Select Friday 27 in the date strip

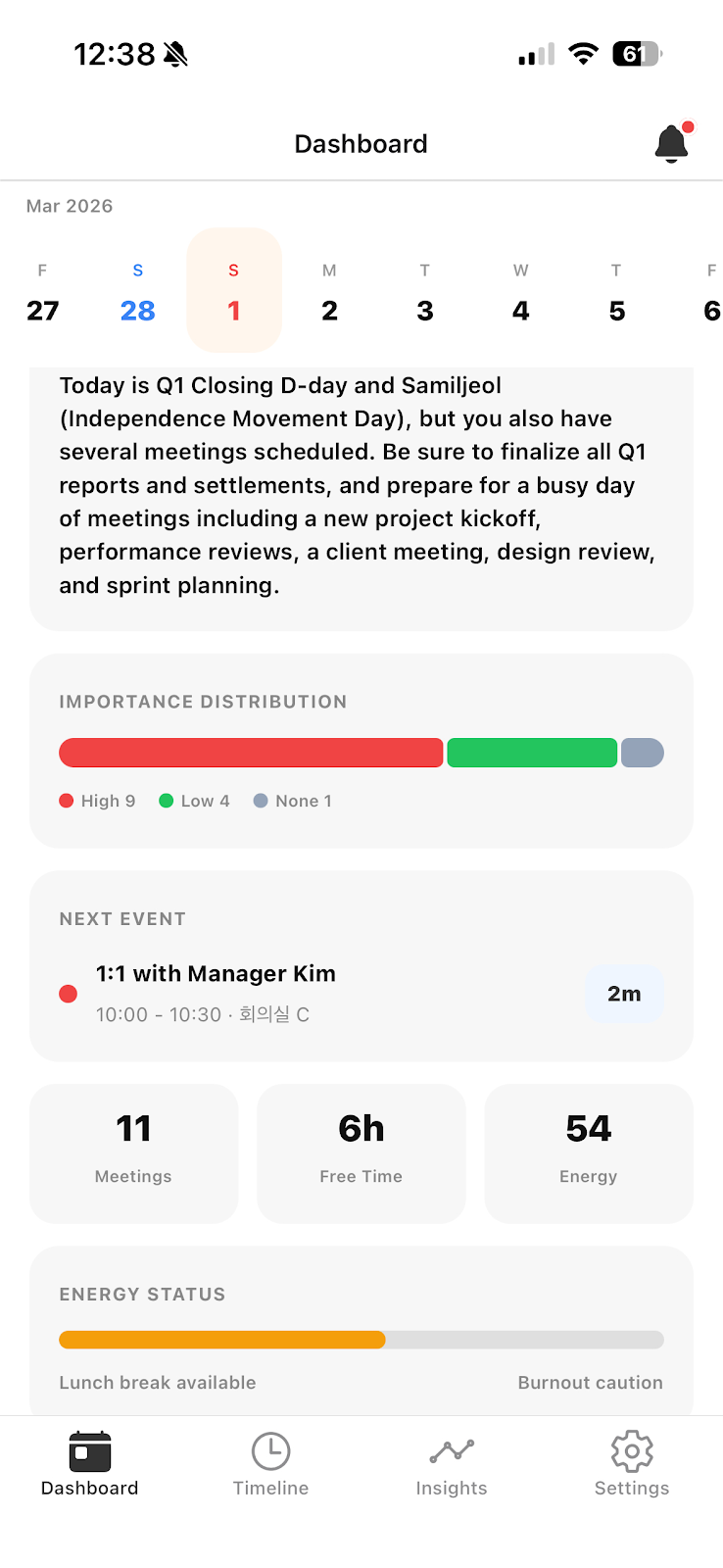(42, 291)
